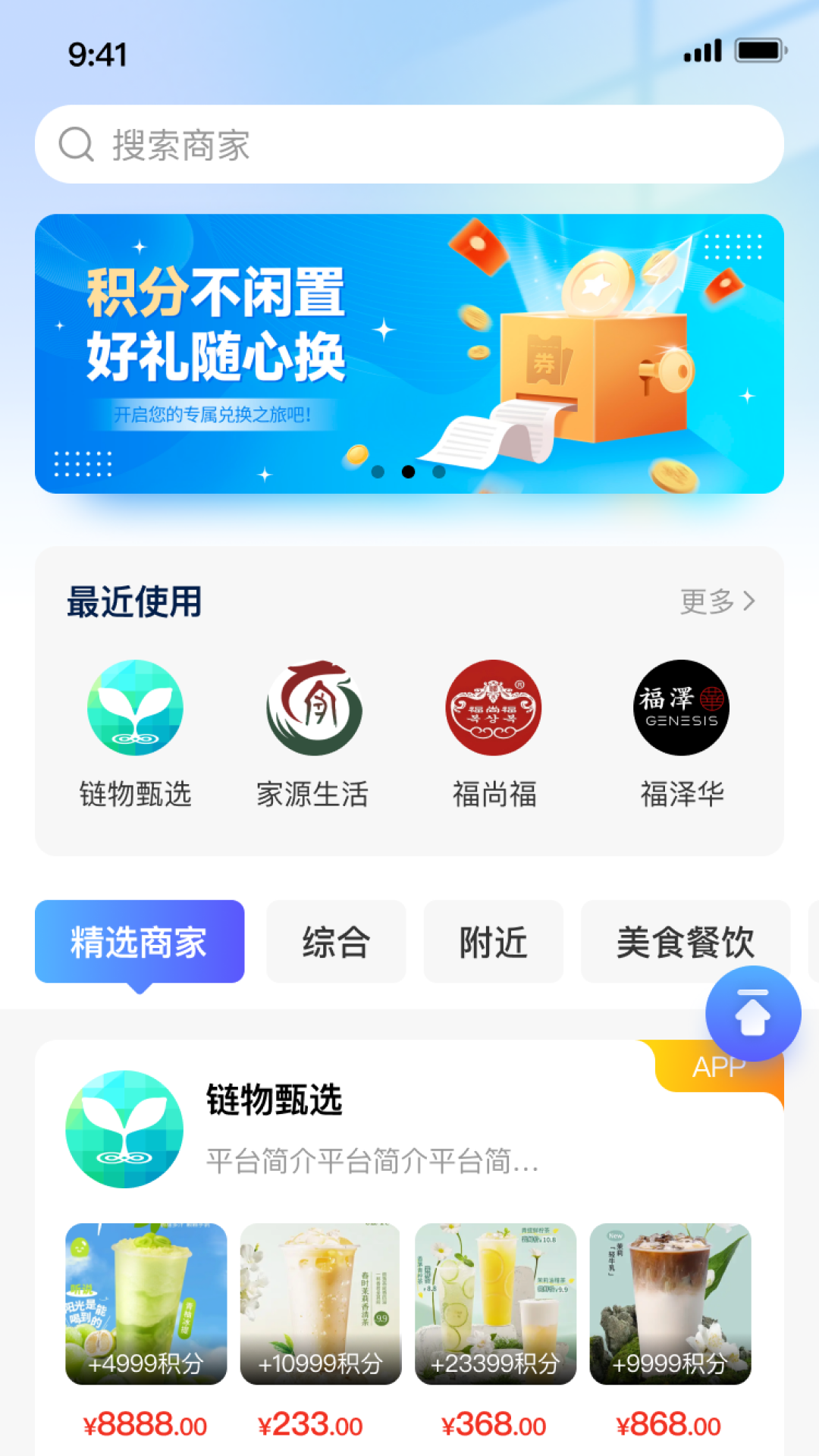Select the 附近 filter tab
The image size is (819, 1456).
click(x=493, y=942)
